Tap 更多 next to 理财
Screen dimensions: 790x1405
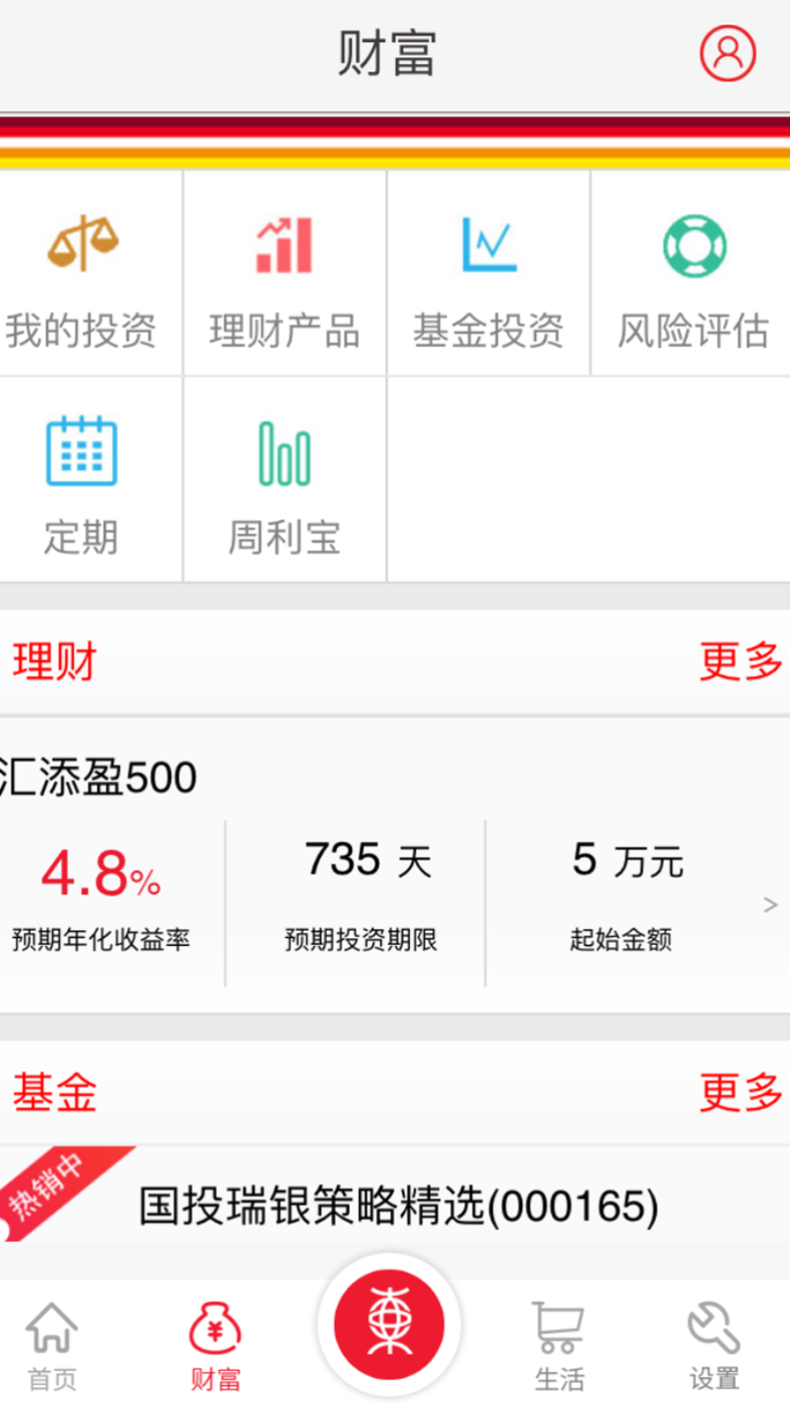(740, 661)
